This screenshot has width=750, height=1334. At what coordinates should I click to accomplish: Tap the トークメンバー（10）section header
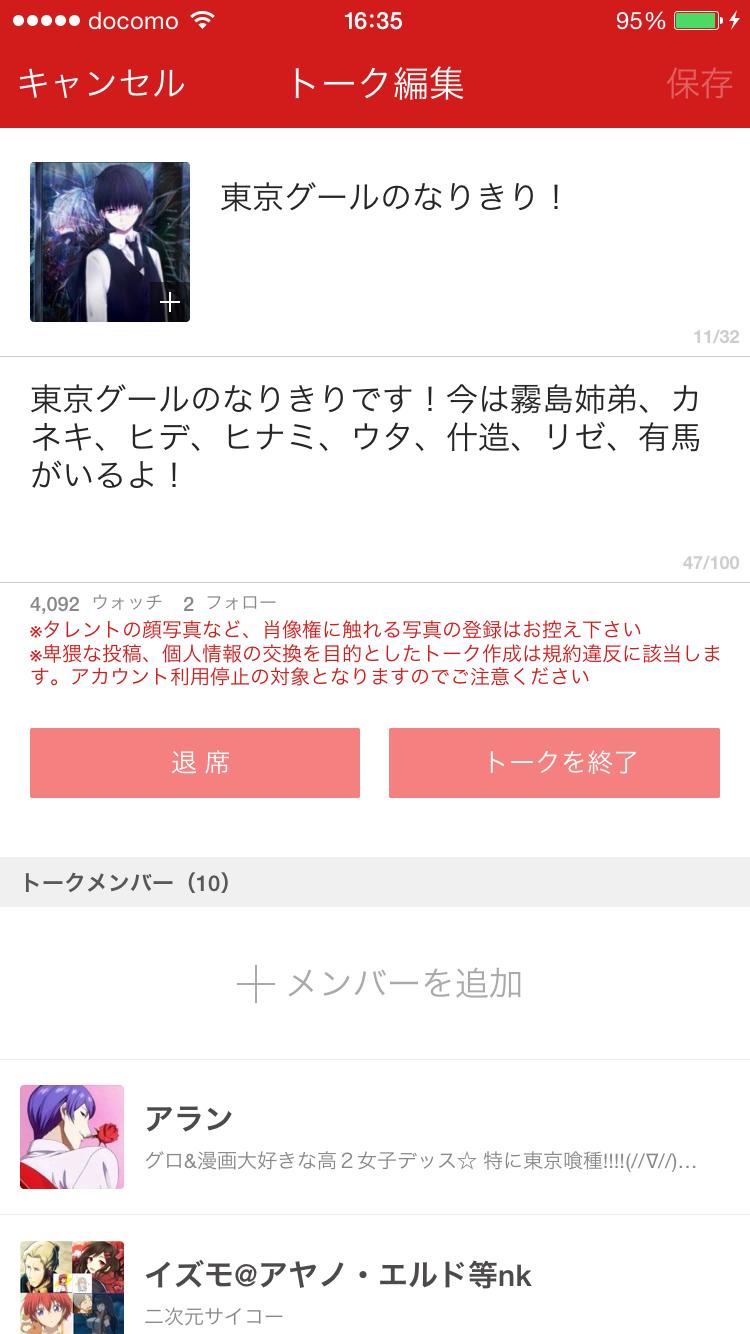125,883
